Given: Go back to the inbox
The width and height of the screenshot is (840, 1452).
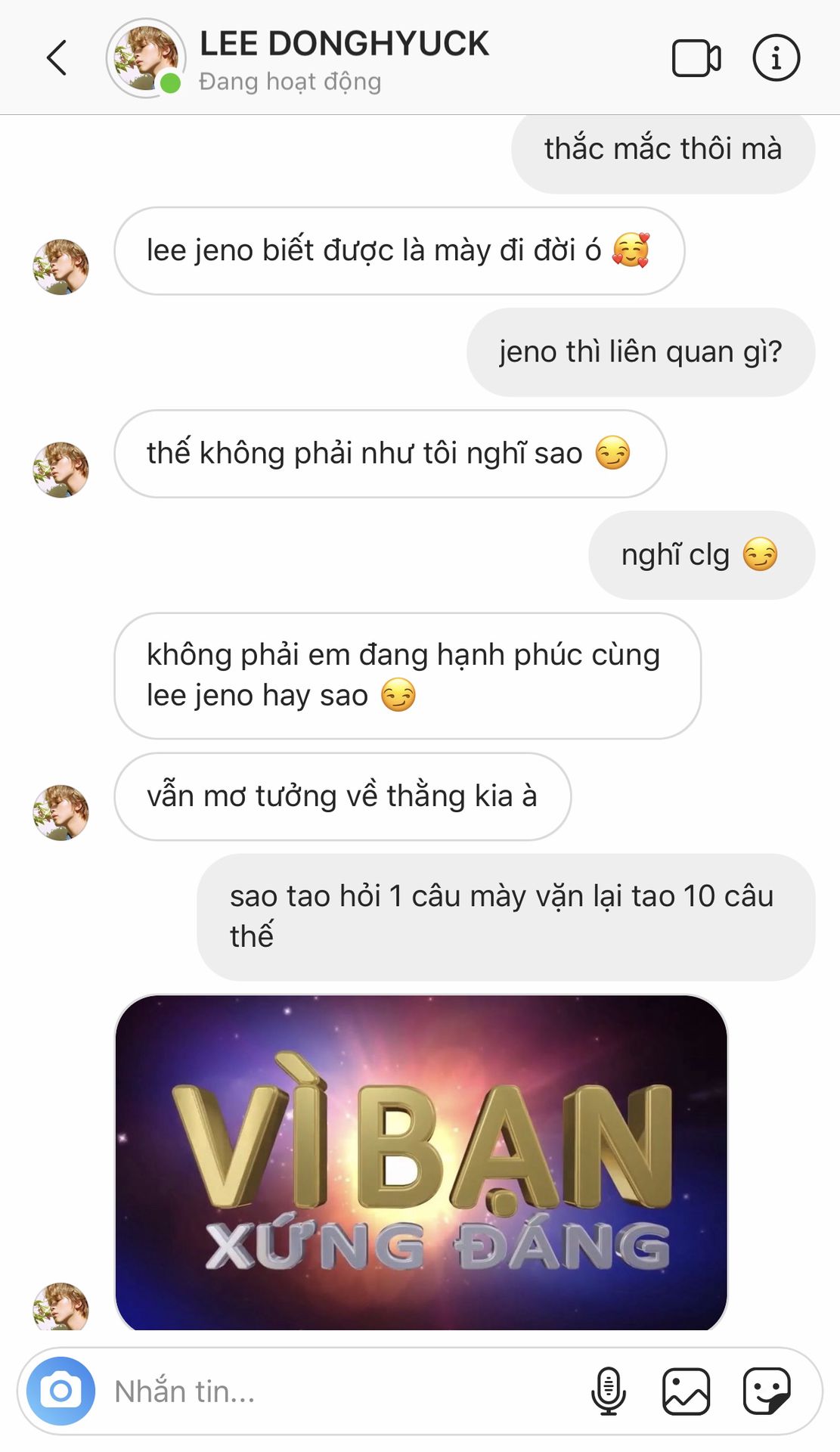Looking at the screenshot, I should [57, 58].
